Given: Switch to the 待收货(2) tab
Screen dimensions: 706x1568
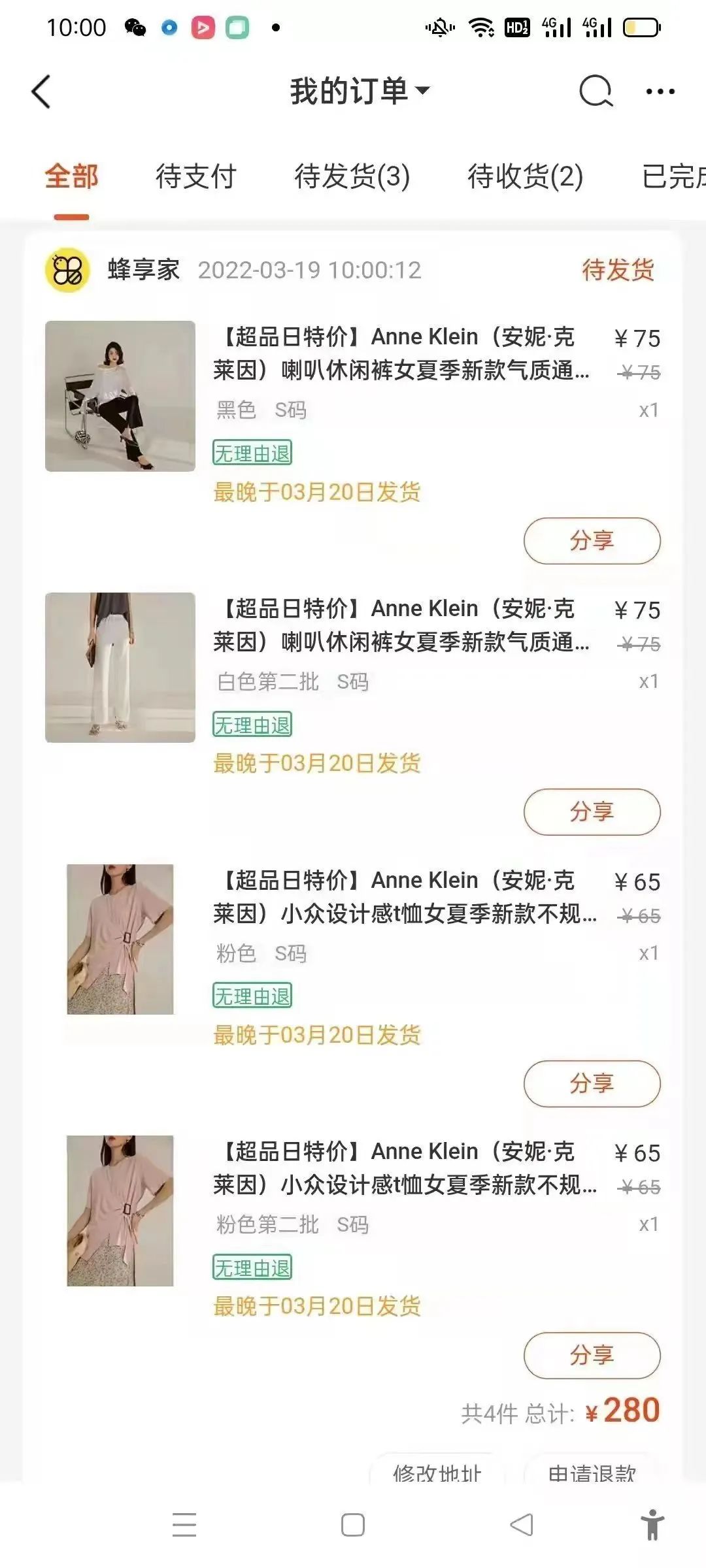Looking at the screenshot, I should pos(525,176).
